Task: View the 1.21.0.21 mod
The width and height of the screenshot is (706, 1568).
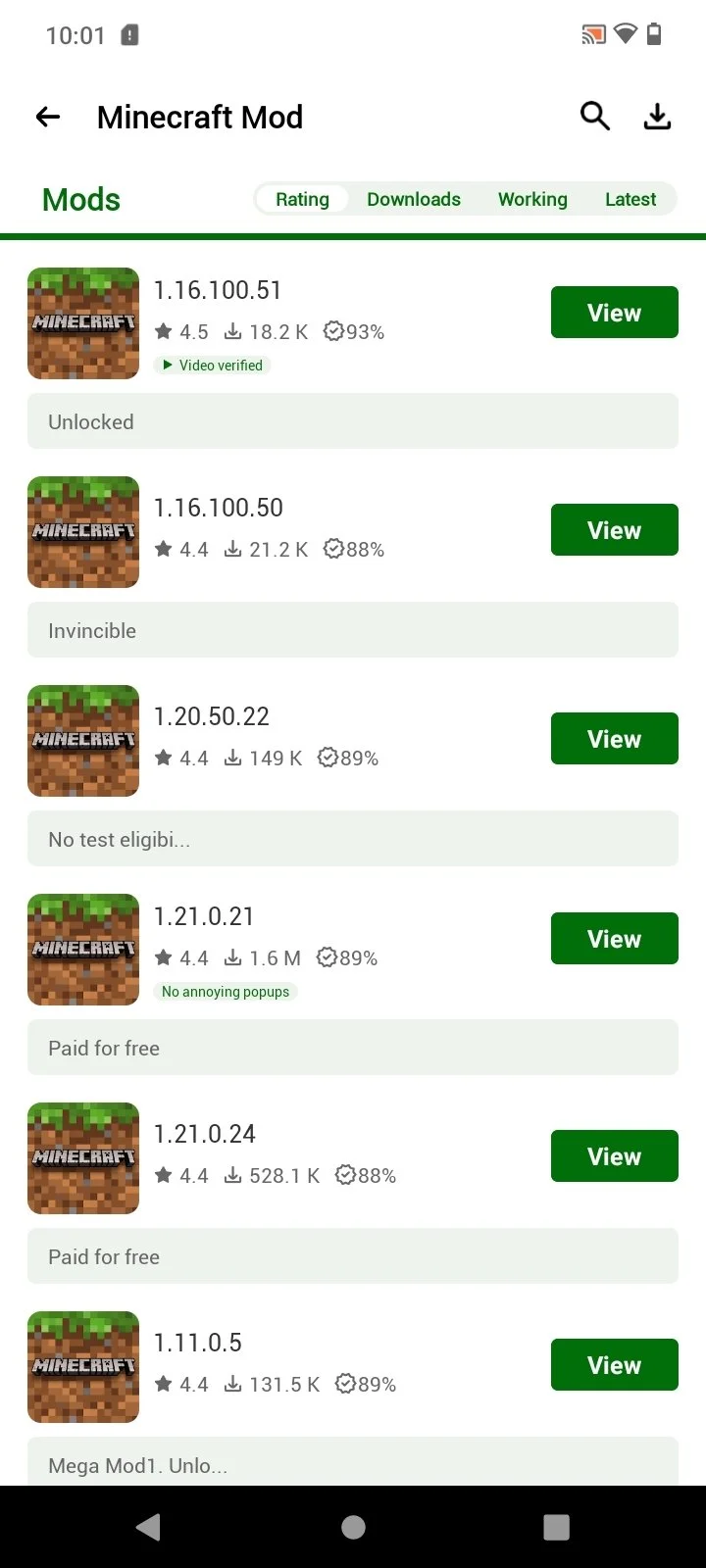Action: click(614, 938)
